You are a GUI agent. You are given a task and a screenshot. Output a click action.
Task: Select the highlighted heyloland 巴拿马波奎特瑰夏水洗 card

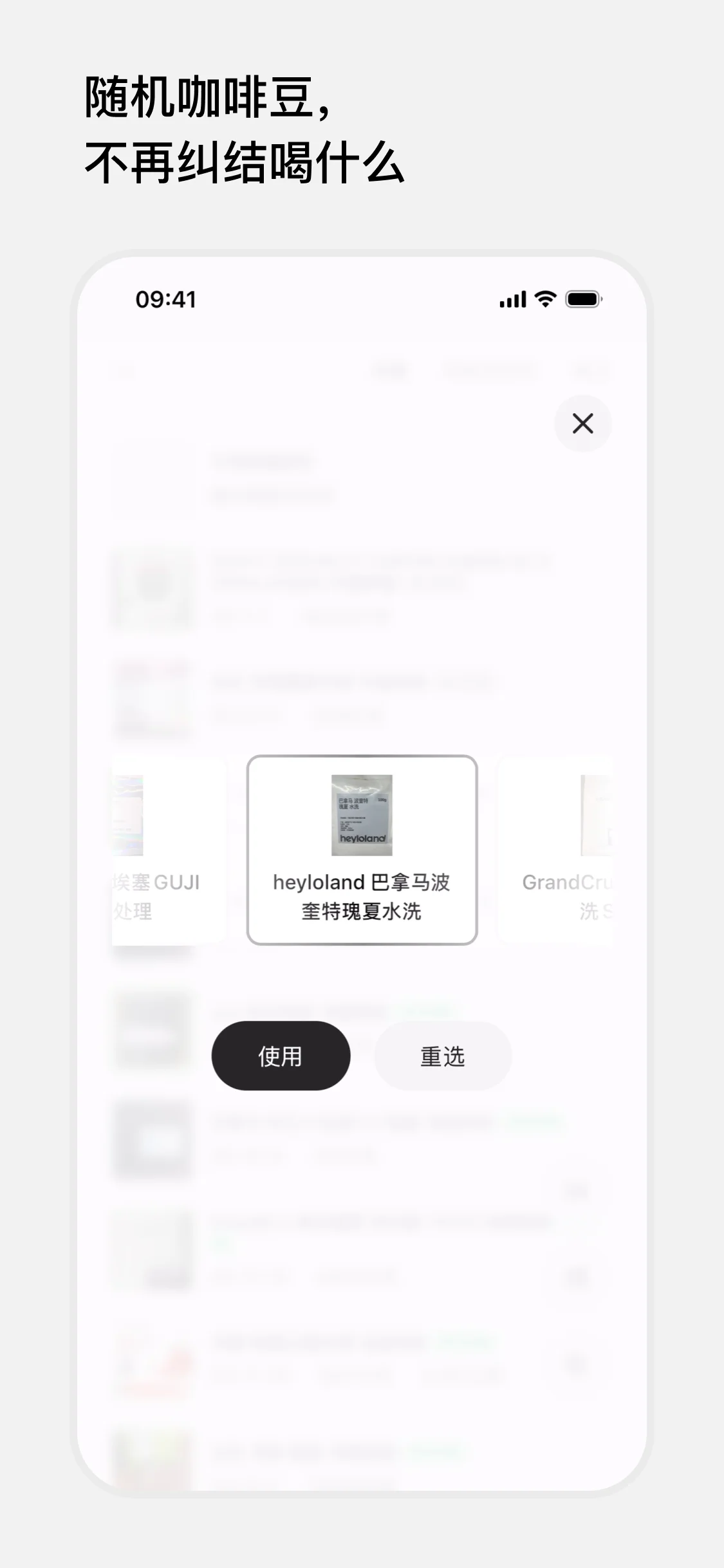[x=362, y=848]
